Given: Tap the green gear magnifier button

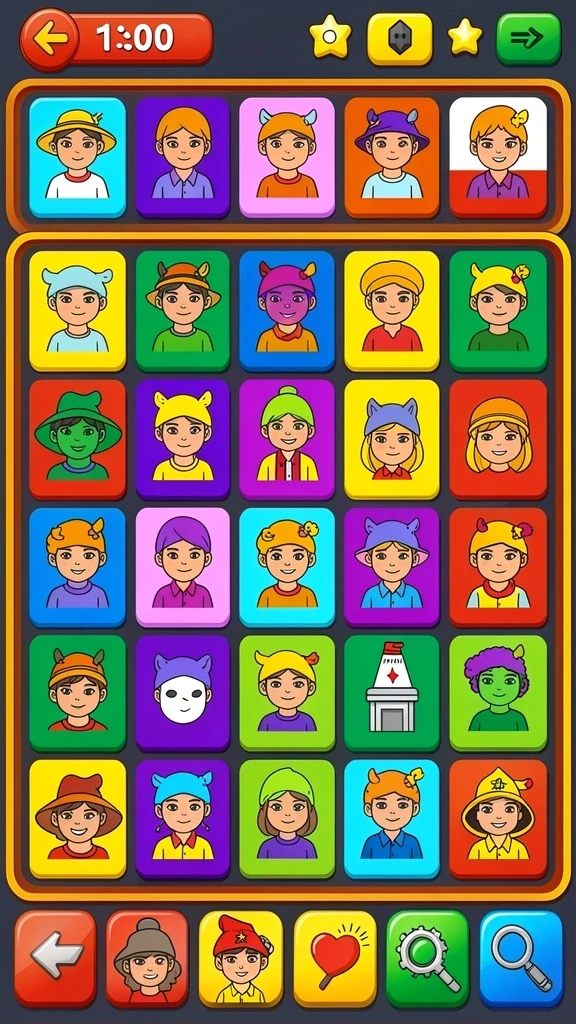Looking at the screenshot, I should (428, 959).
